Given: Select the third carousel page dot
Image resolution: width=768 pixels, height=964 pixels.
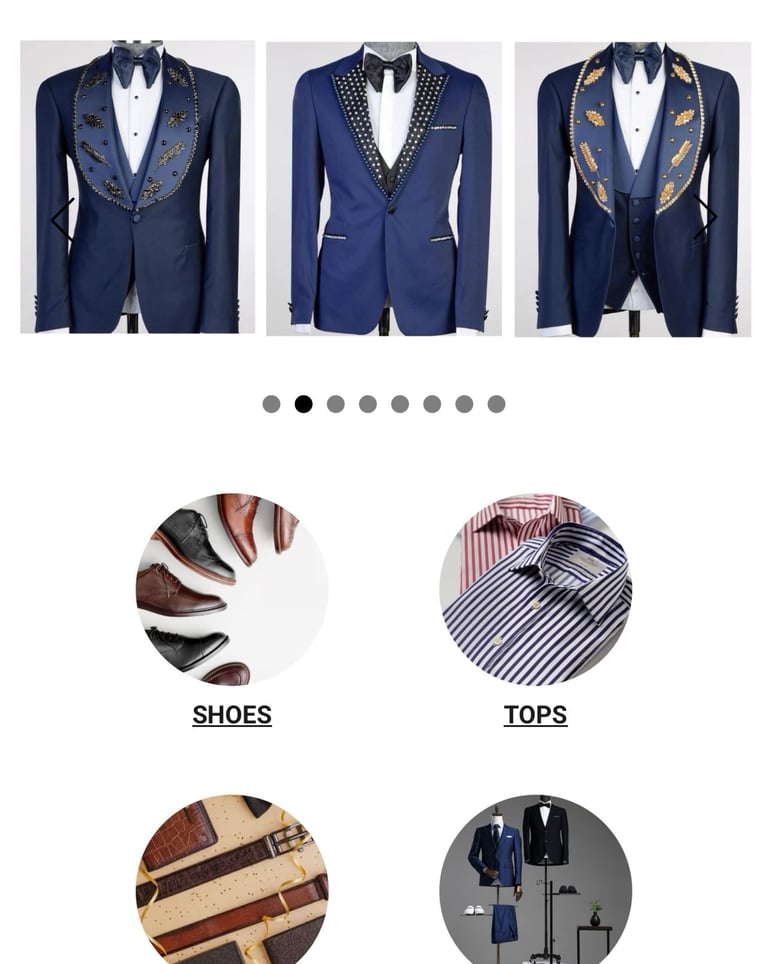Looking at the screenshot, I should (x=336, y=404).
